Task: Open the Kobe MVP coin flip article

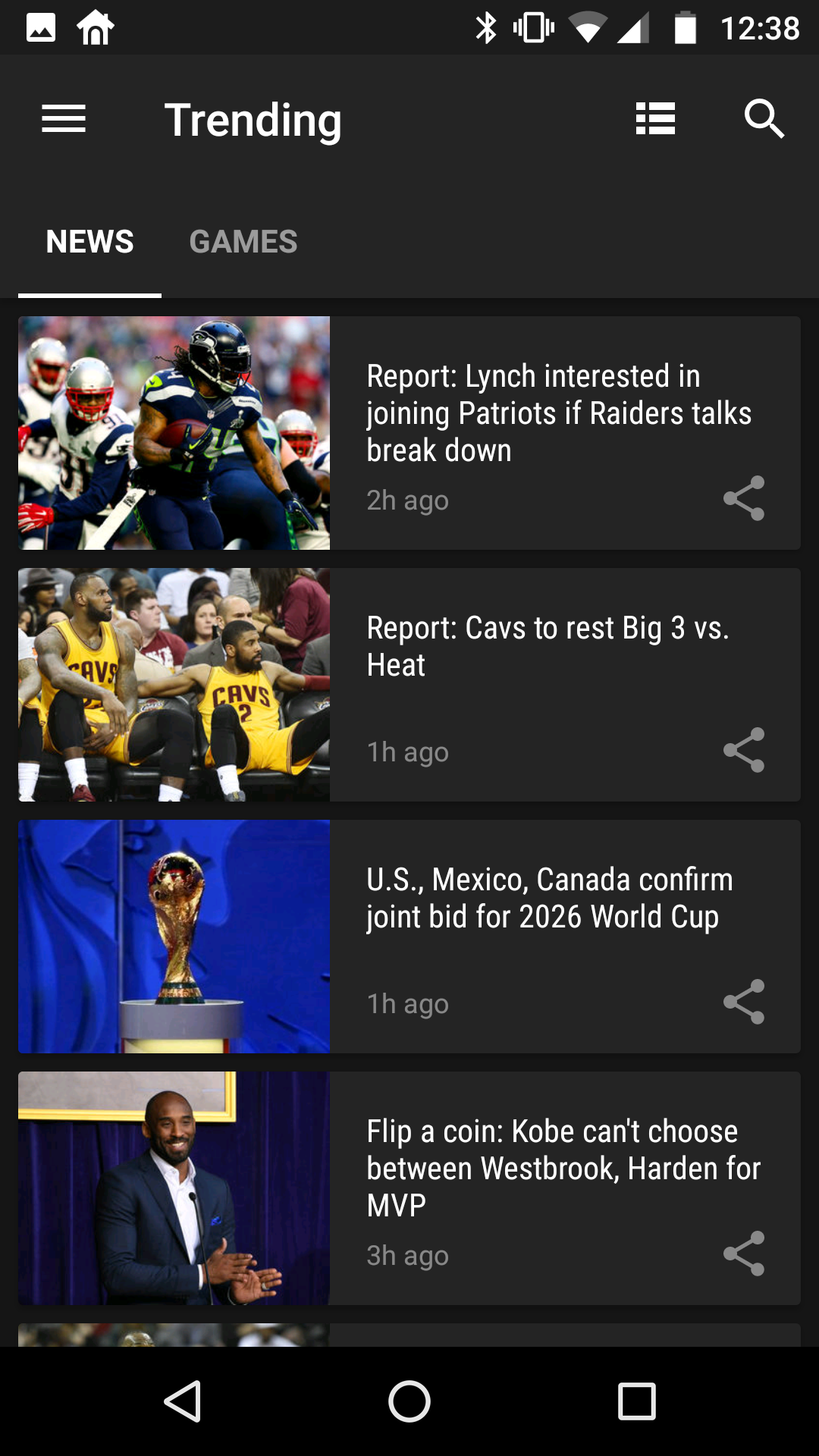Action: (563, 1168)
